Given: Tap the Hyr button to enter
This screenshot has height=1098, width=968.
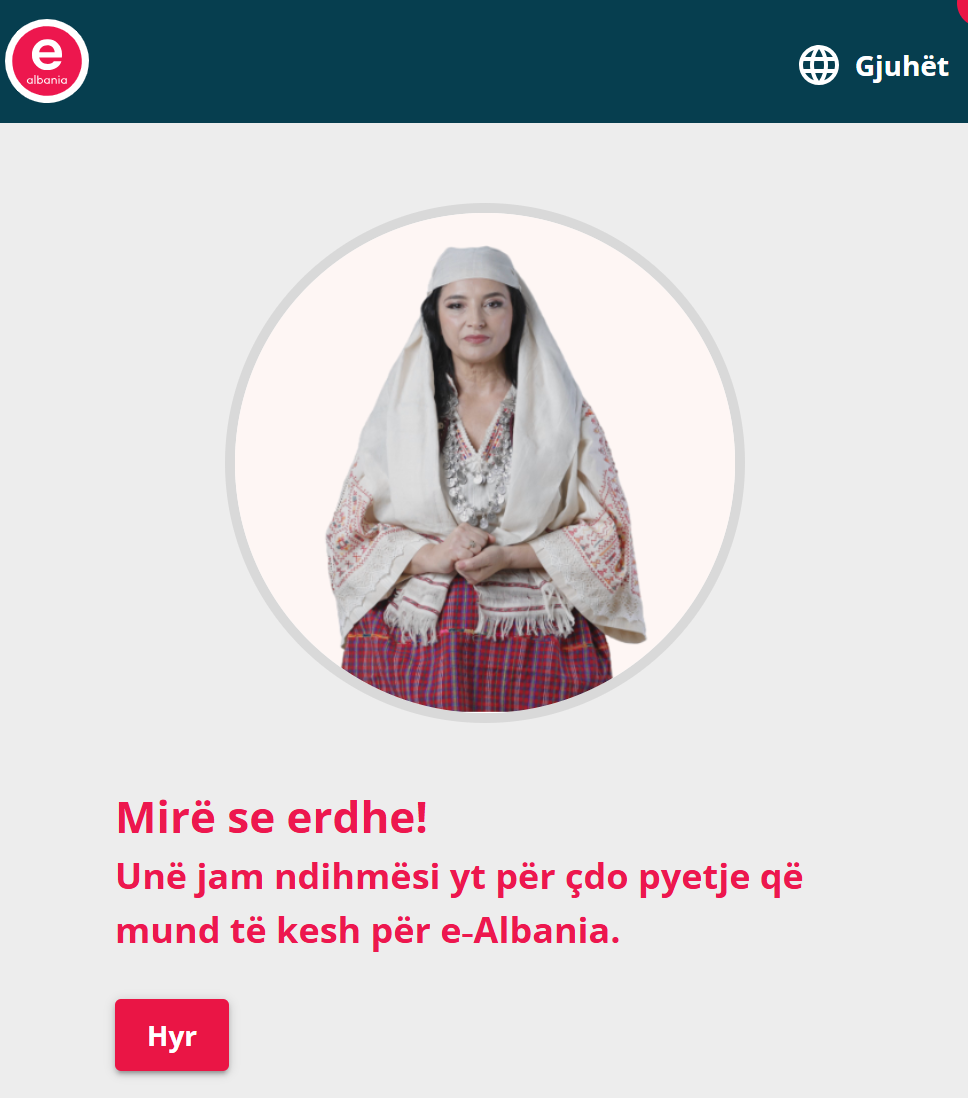Looking at the screenshot, I should pyautogui.click(x=172, y=1035).
